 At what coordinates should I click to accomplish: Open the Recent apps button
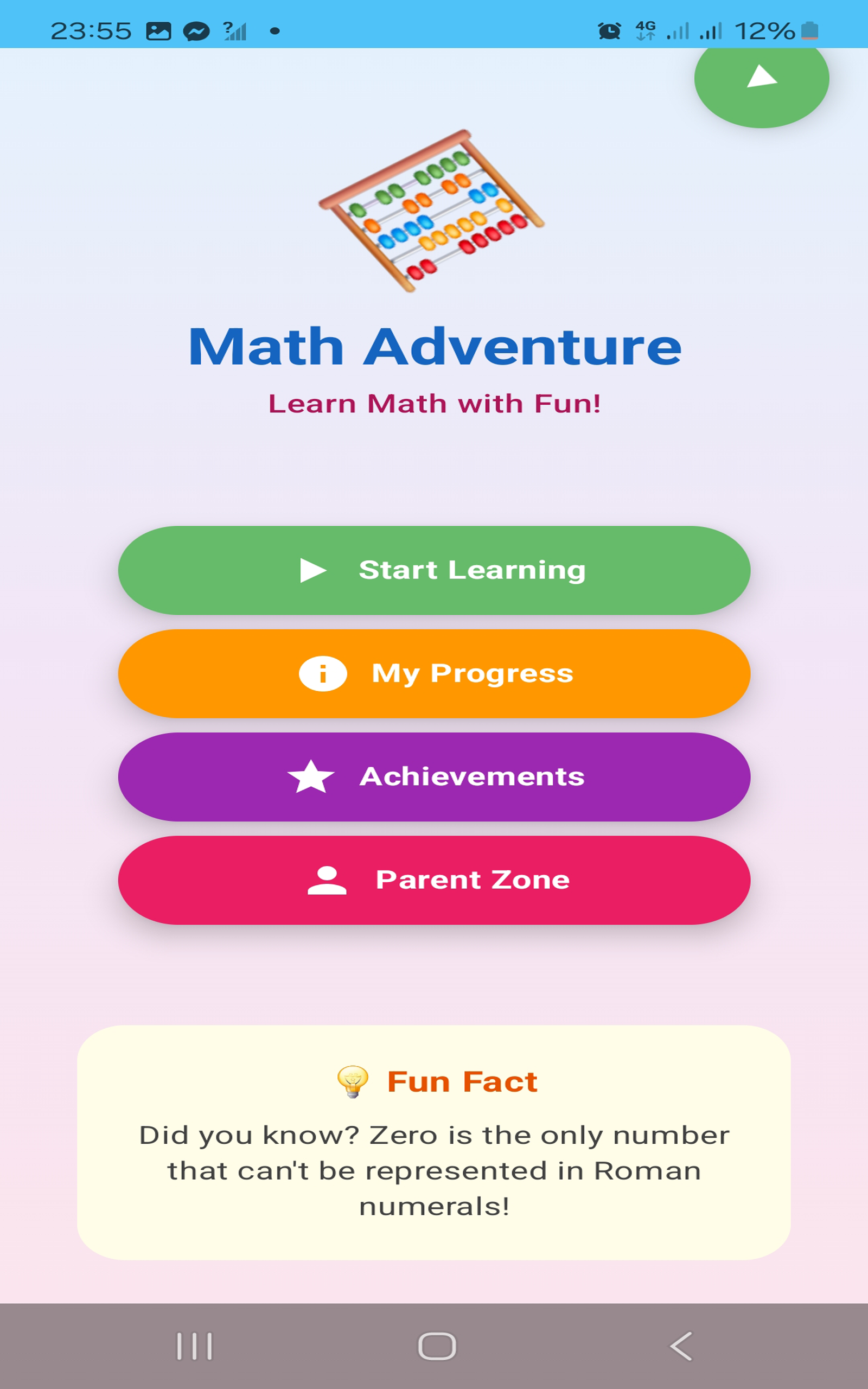(x=194, y=1346)
